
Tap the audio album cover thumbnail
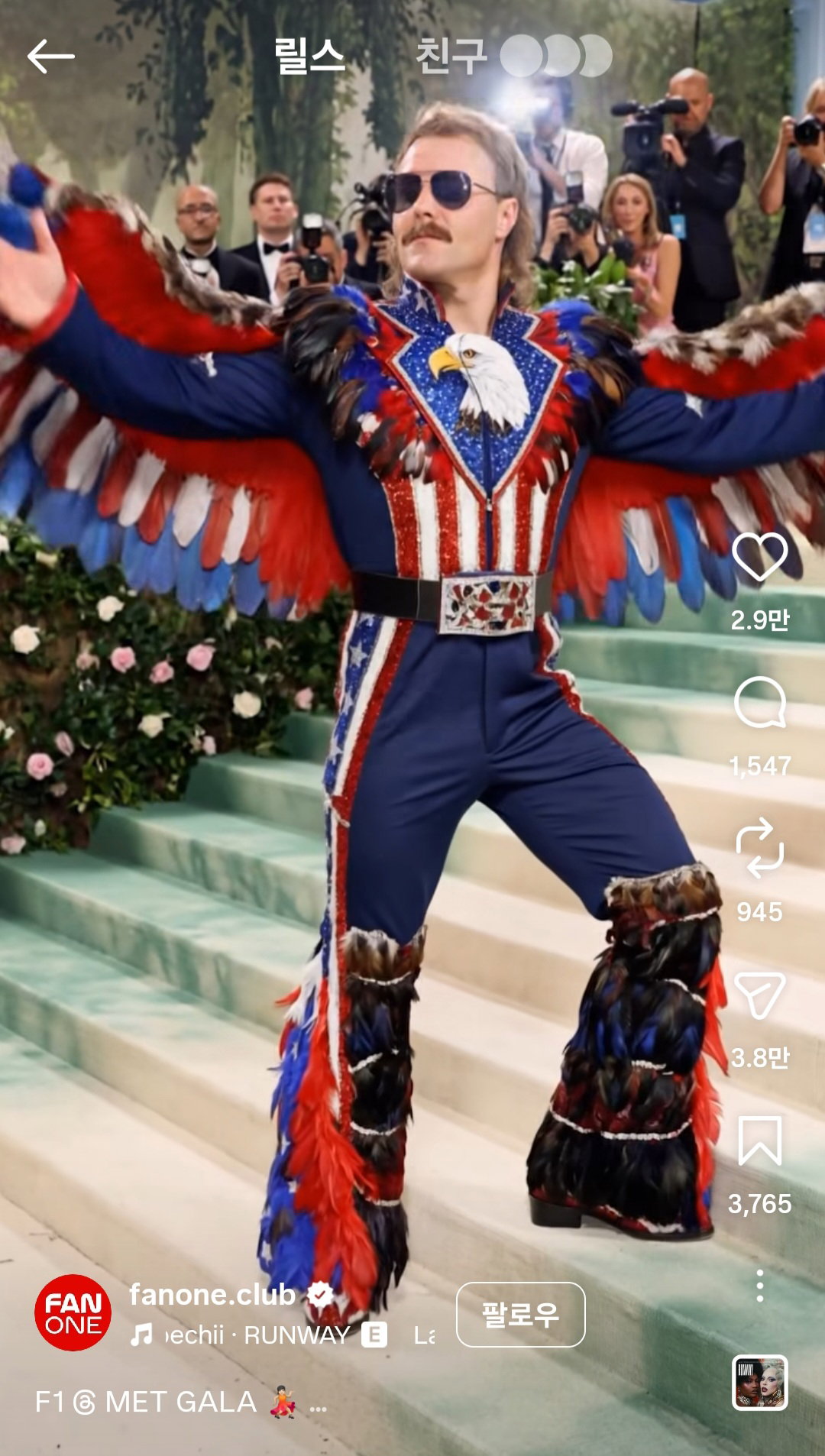click(760, 1383)
